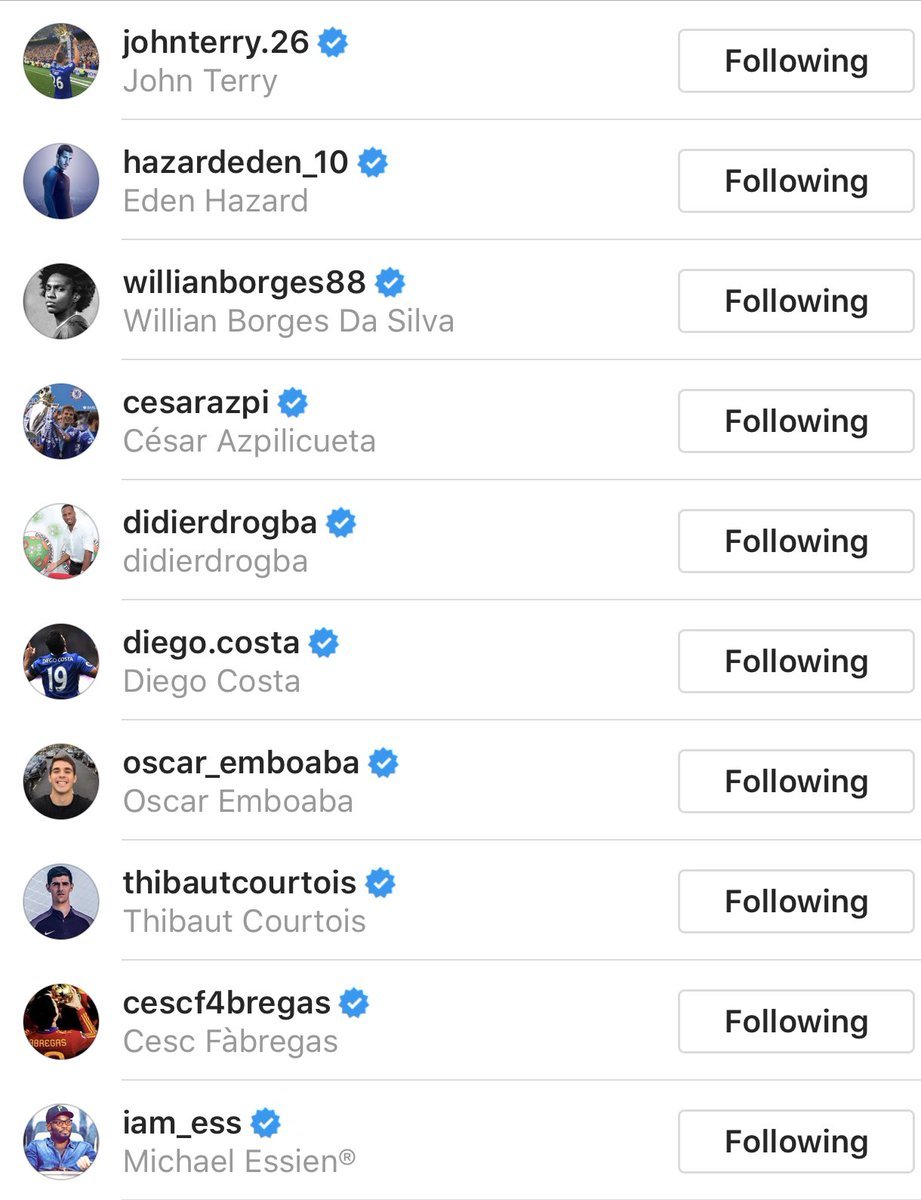Open Michael Essien's profile
This screenshot has height=1200, width=921.
(x=182, y=1123)
